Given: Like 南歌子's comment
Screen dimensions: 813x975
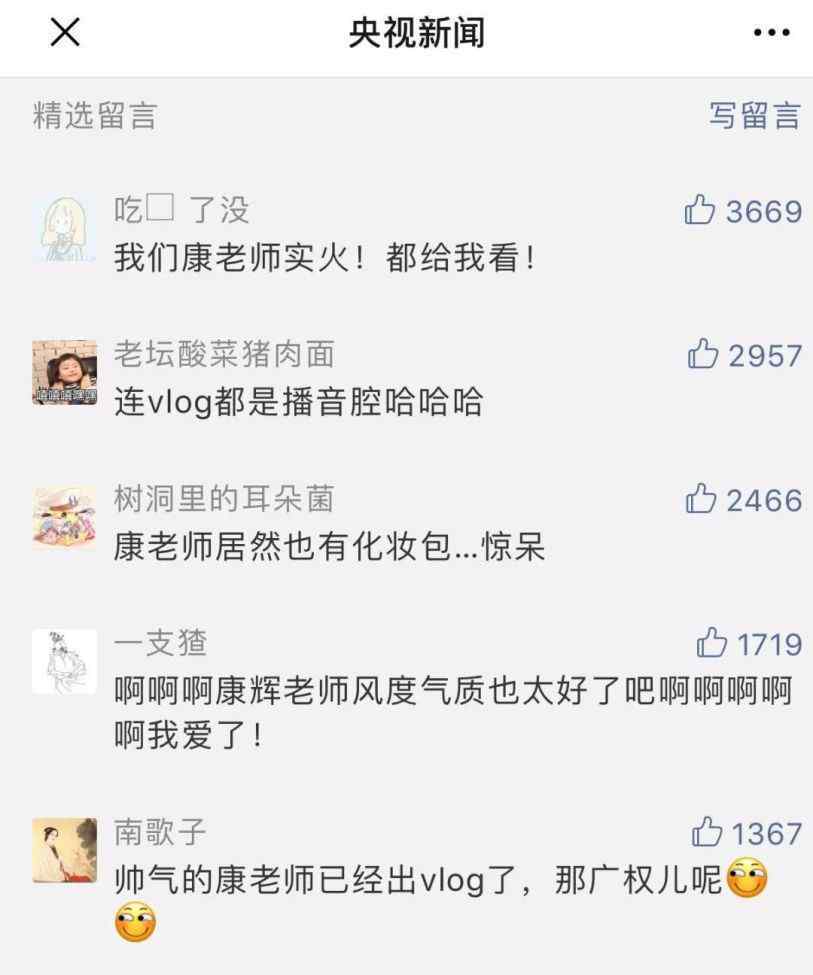Looking at the screenshot, I should pyautogui.click(x=707, y=832).
